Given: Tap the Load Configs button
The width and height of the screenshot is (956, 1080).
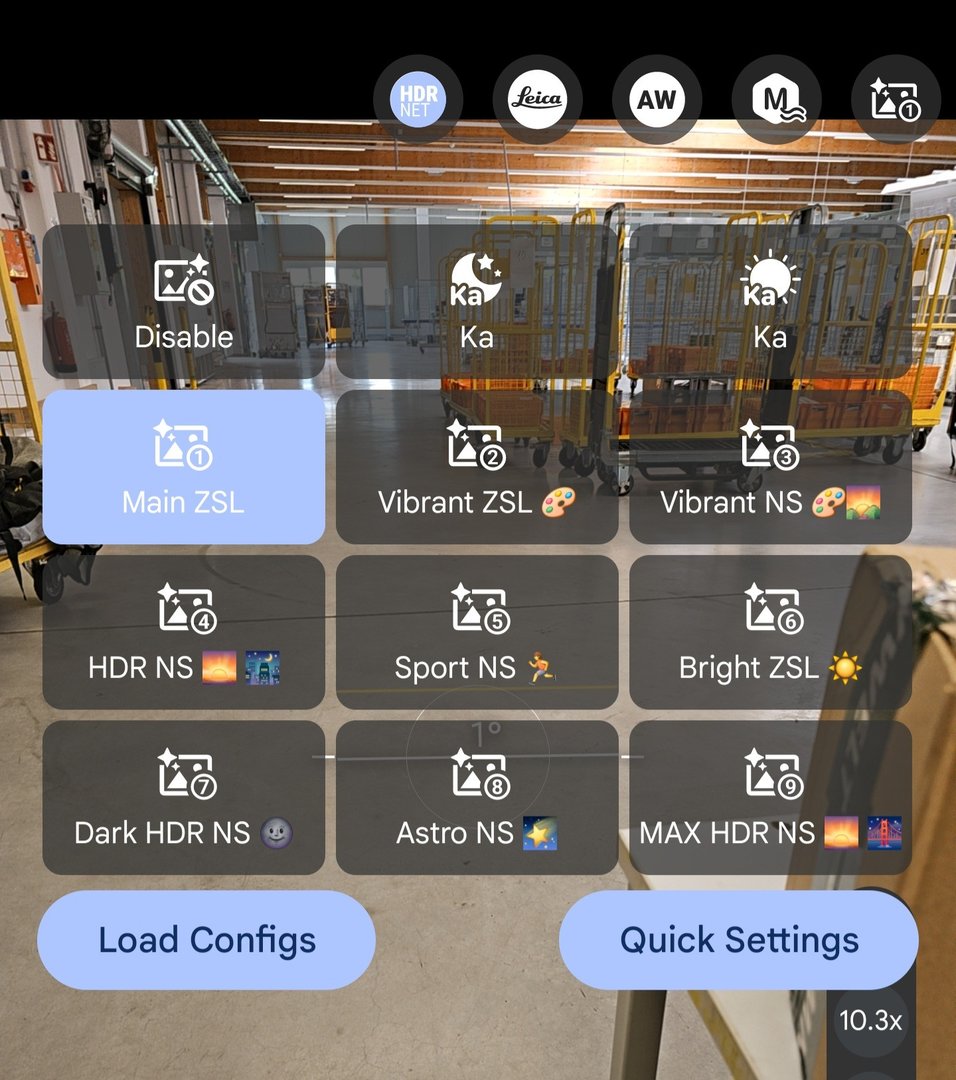Looking at the screenshot, I should 206,940.
